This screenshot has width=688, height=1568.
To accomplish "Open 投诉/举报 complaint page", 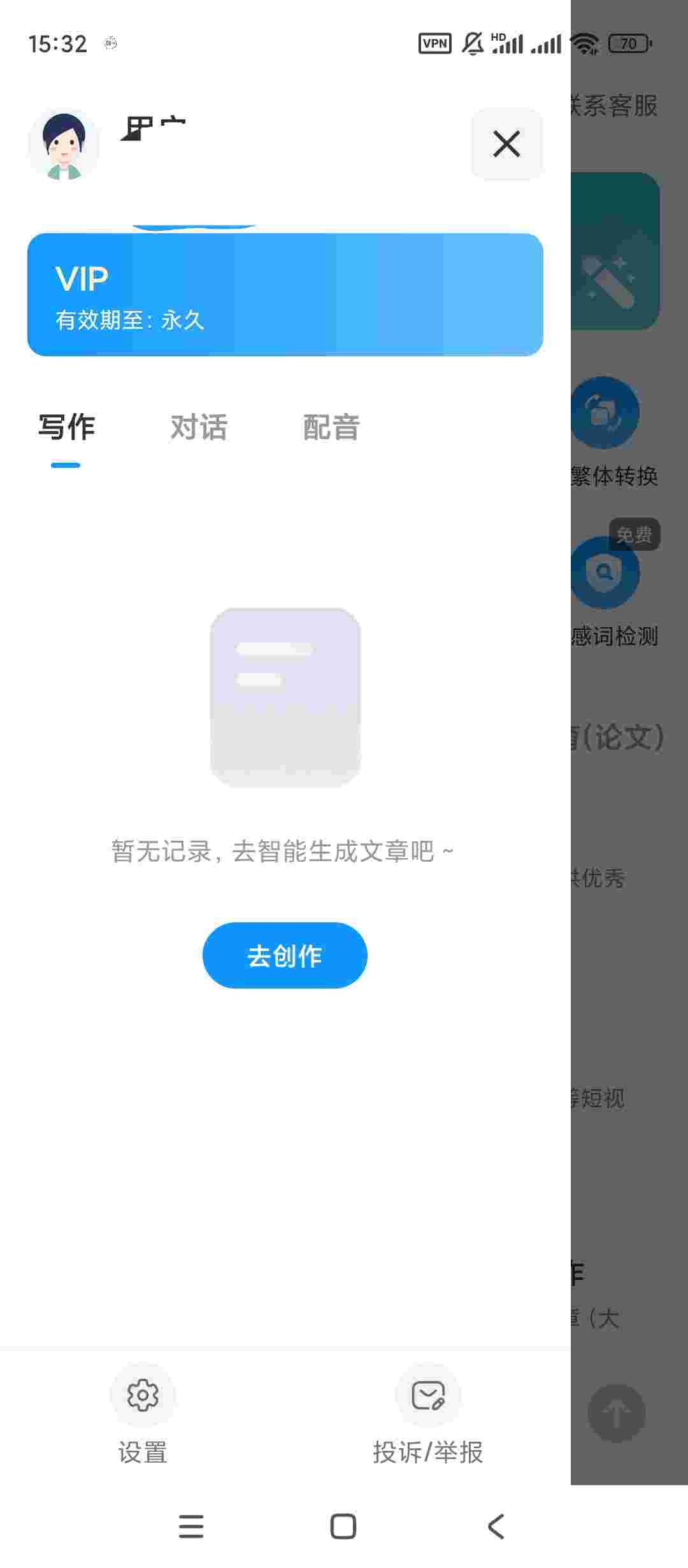I will [427, 1411].
